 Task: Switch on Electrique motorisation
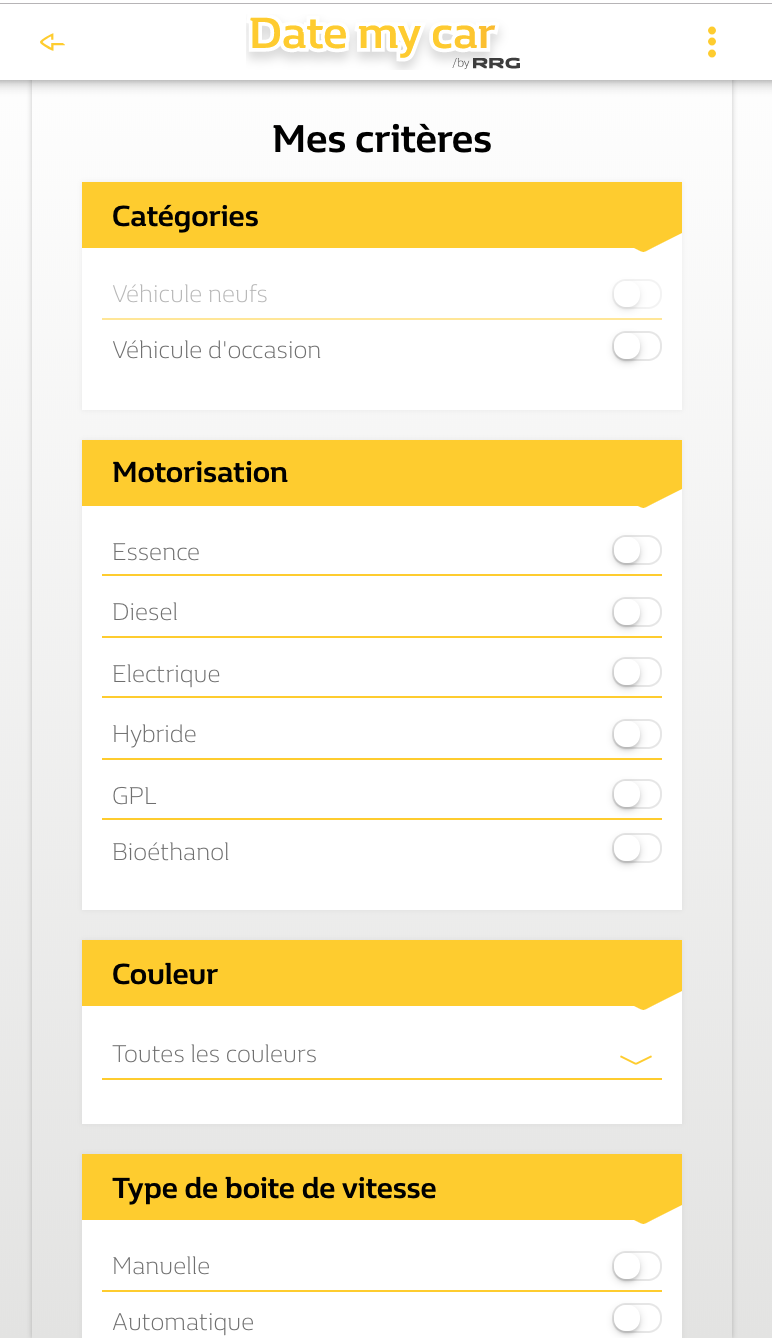click(637, 672)
